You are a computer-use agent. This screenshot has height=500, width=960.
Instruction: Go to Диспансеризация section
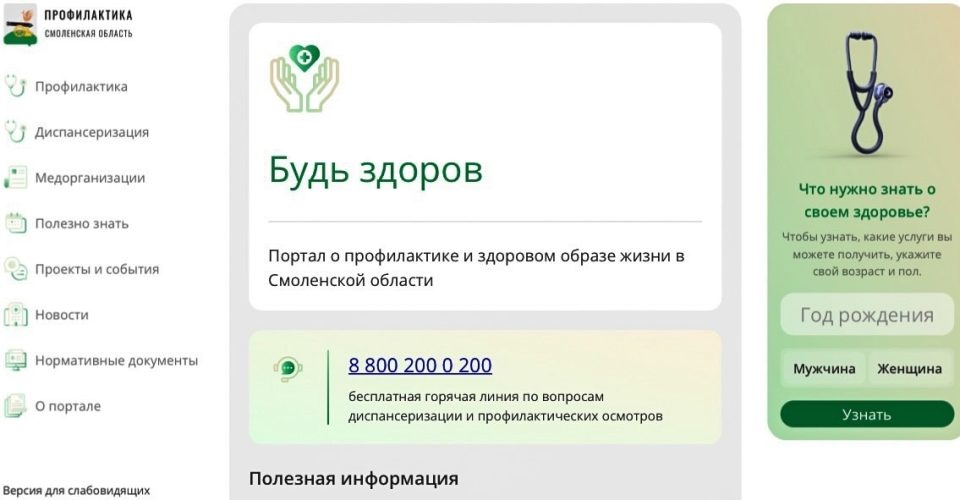(91, 132)
